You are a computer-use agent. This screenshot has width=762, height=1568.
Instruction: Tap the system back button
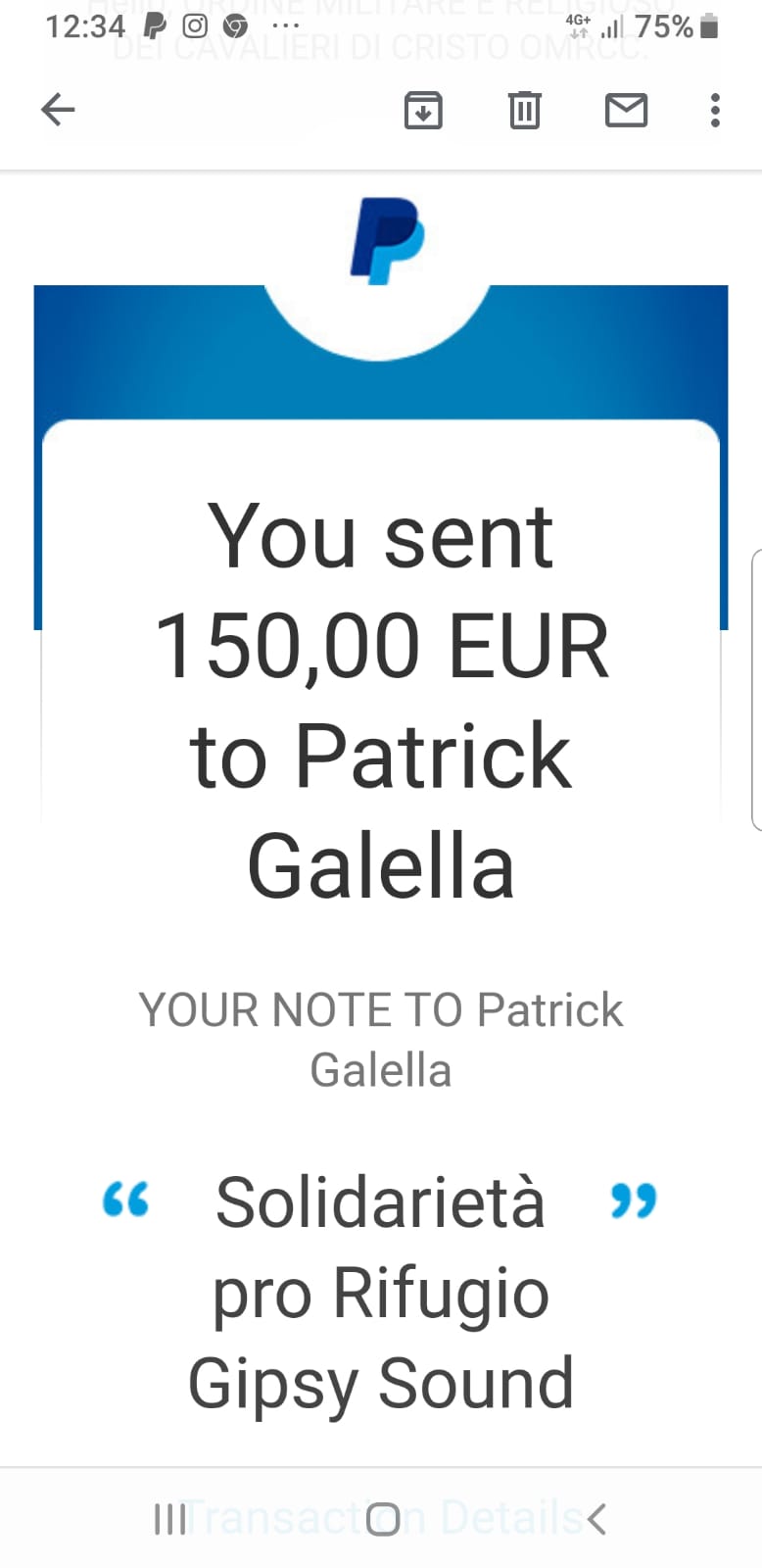595,1519
